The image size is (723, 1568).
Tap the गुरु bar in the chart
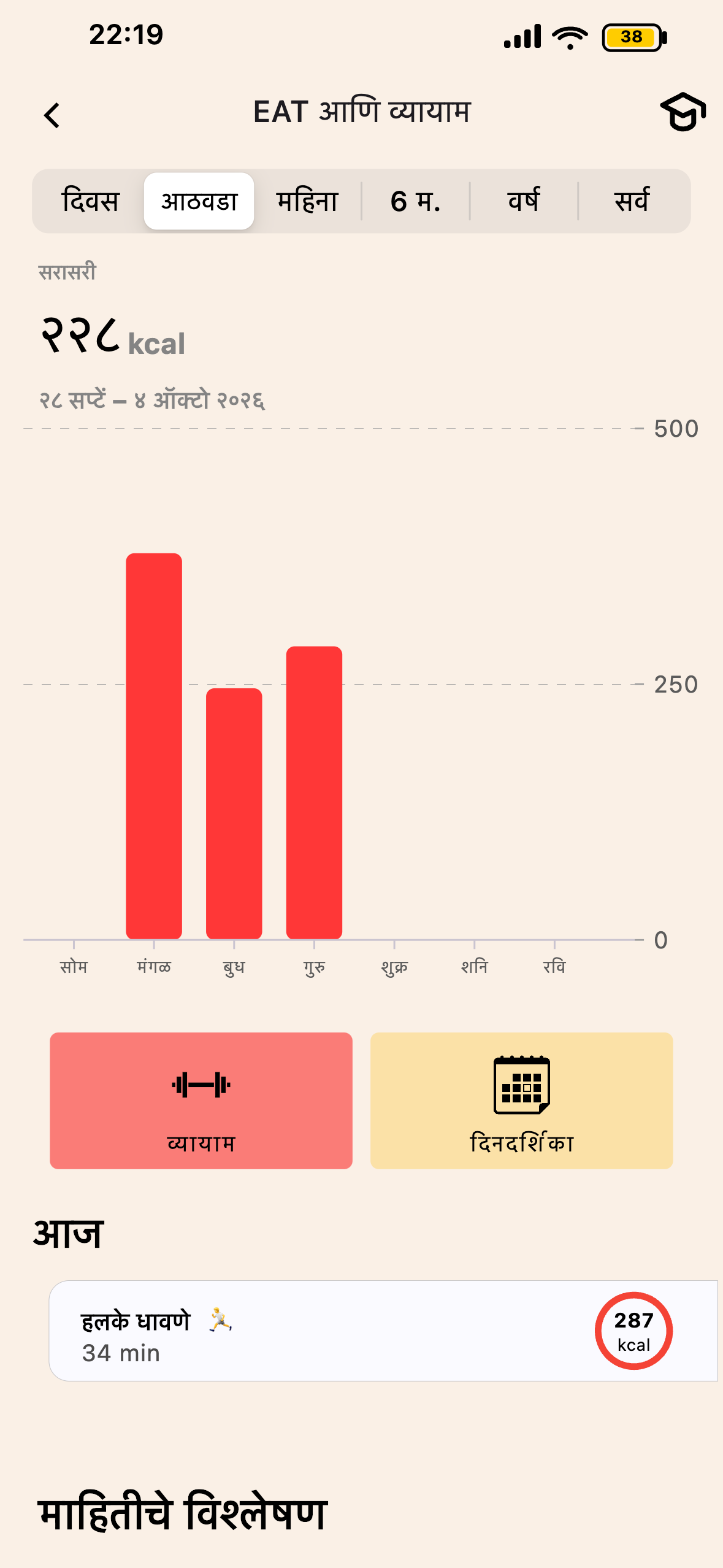click(314, 793)
